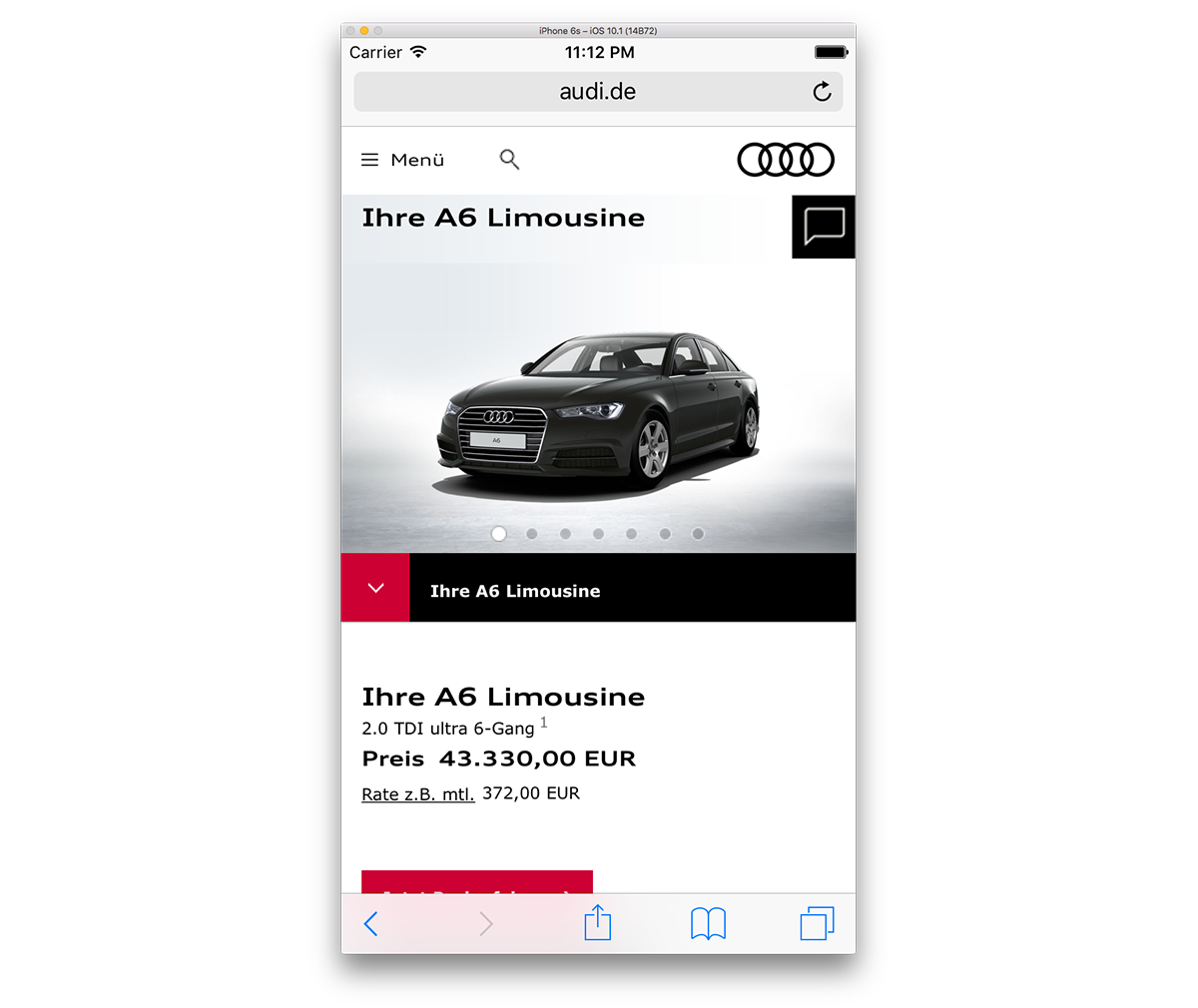Go back in Safari

pyautogui.click(x=371, y=924)
